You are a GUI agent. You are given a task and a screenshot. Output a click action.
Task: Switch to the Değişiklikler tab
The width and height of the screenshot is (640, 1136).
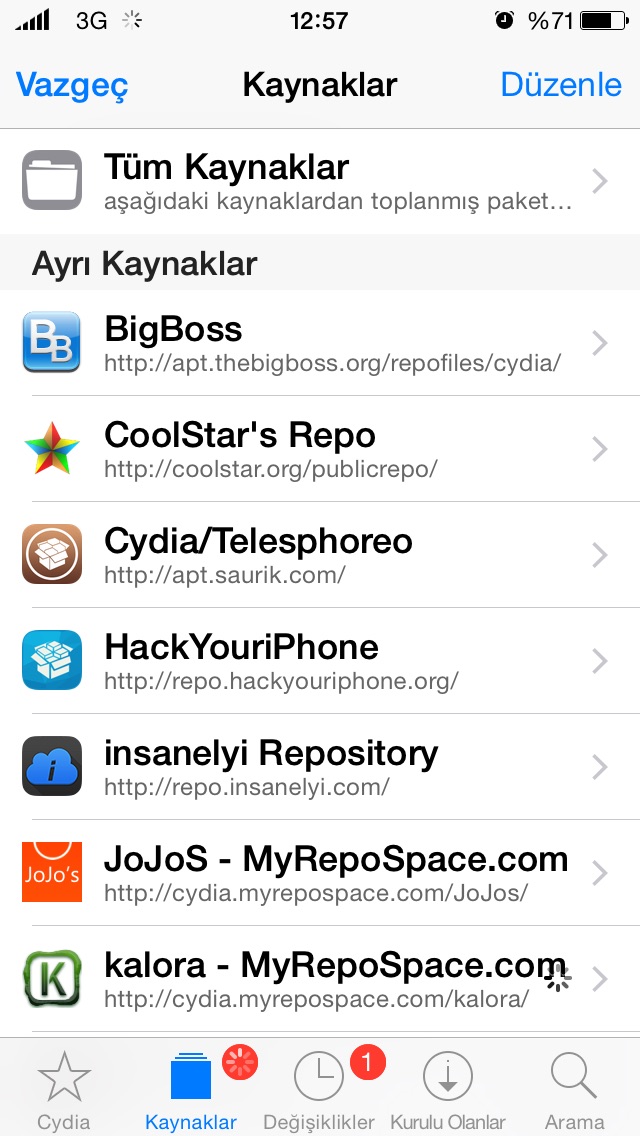[319, 1088]
